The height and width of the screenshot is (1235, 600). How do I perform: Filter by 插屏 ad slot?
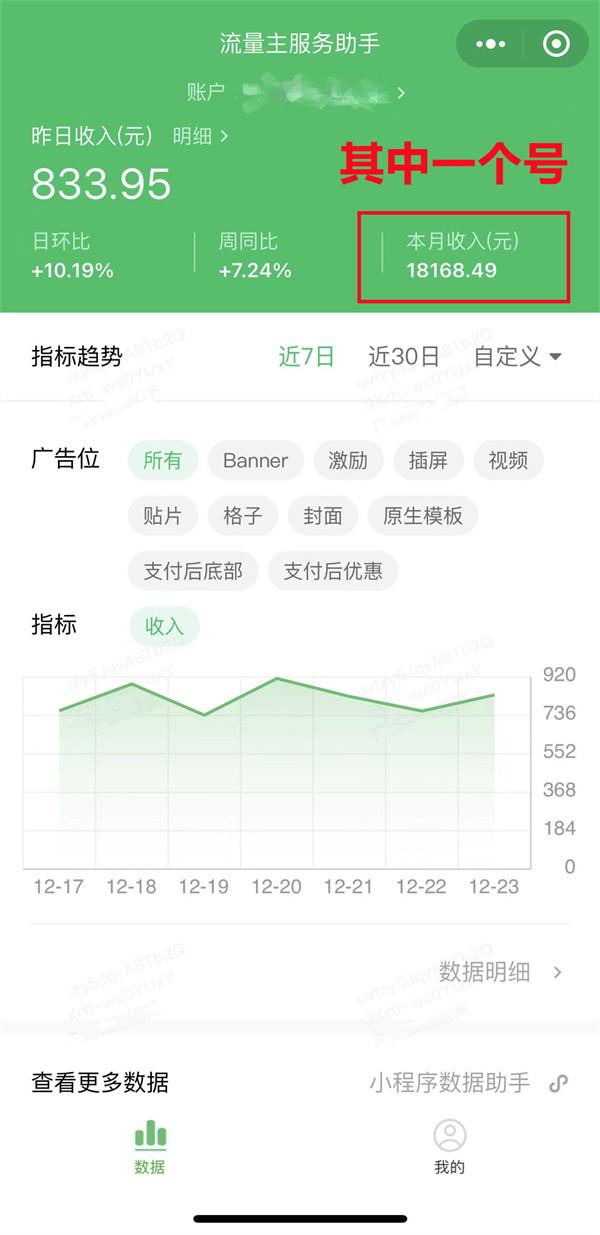click(429, 460)
